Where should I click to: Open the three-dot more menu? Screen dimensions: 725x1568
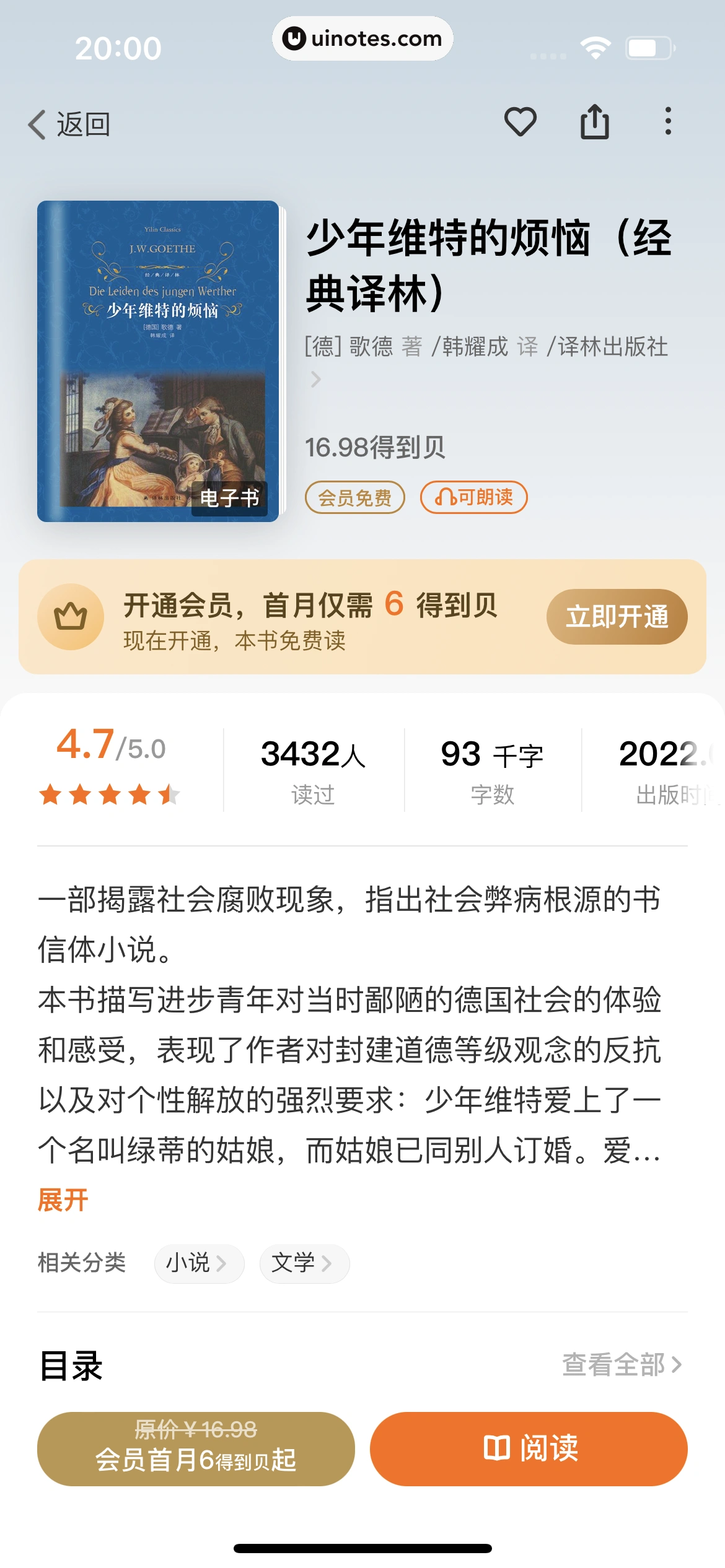coord(667,122)
